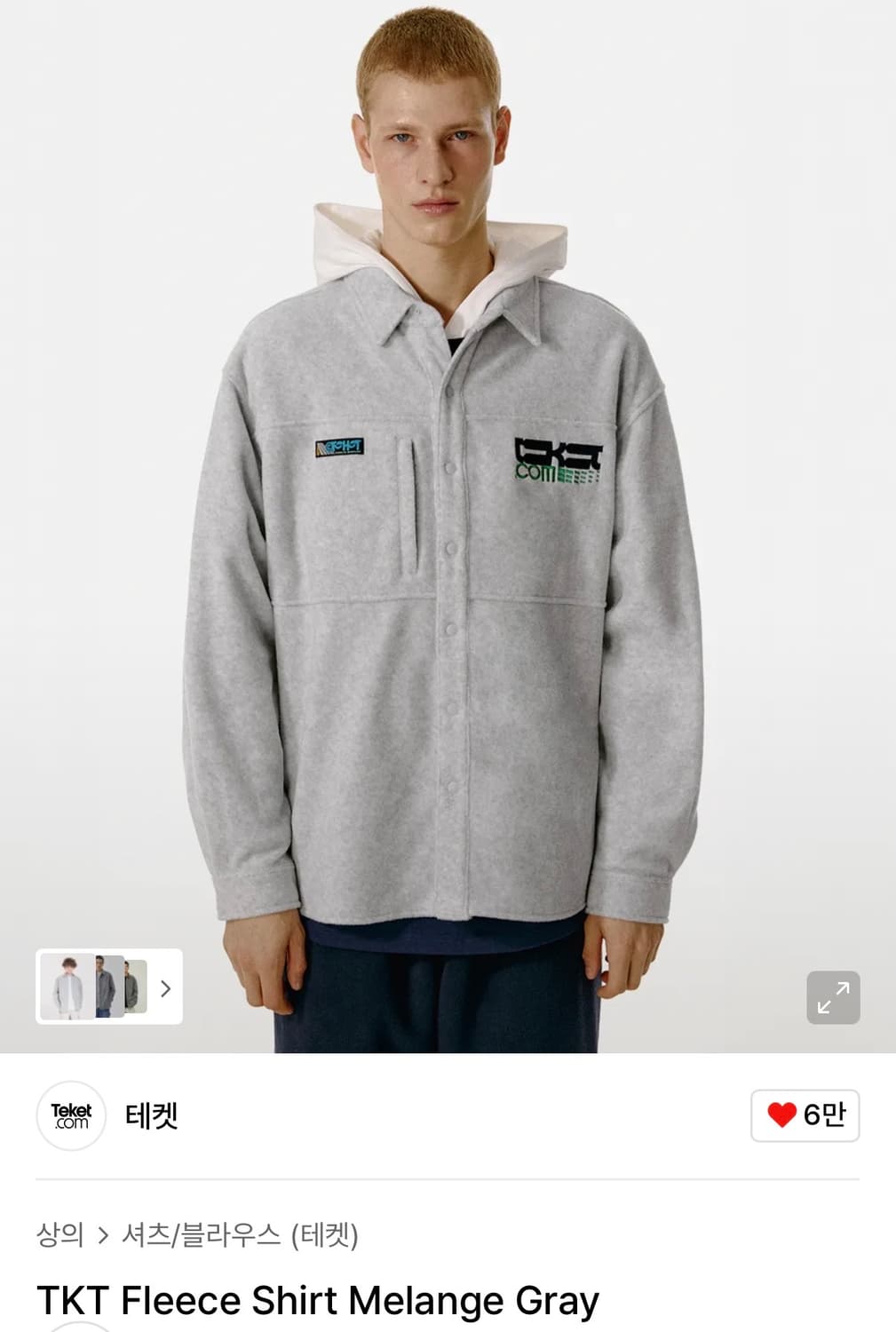The width and height of the screenshot is (896, 1332).
Task: Select the first thumbnail of white shirt model
Action: (67, 986)
